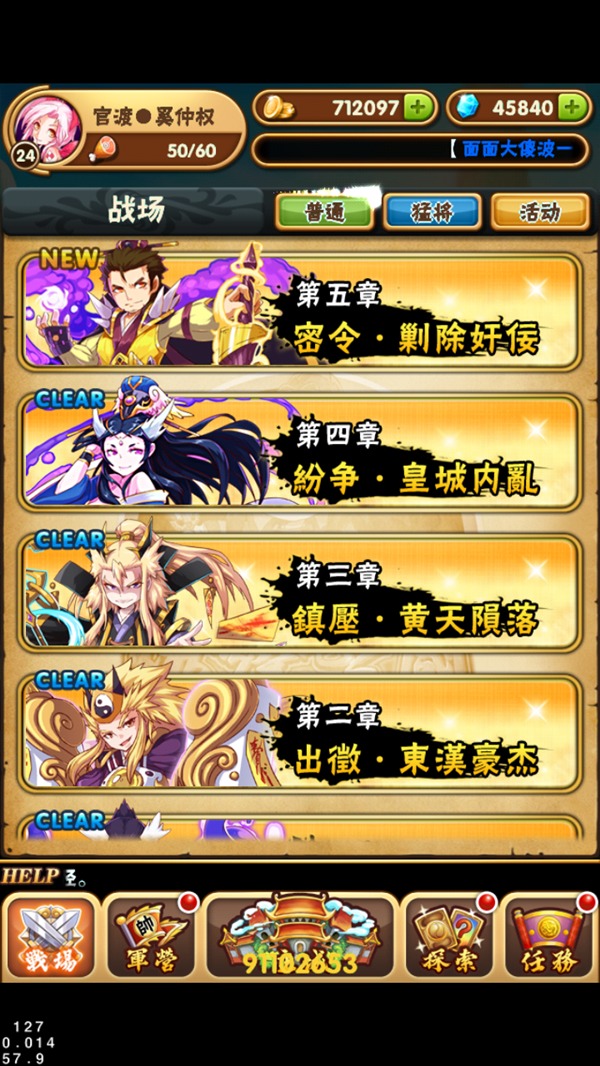Open chapter four 紛争·皇城内亂
Viewport: 600px width, 1066px height.
coord(300,453)
